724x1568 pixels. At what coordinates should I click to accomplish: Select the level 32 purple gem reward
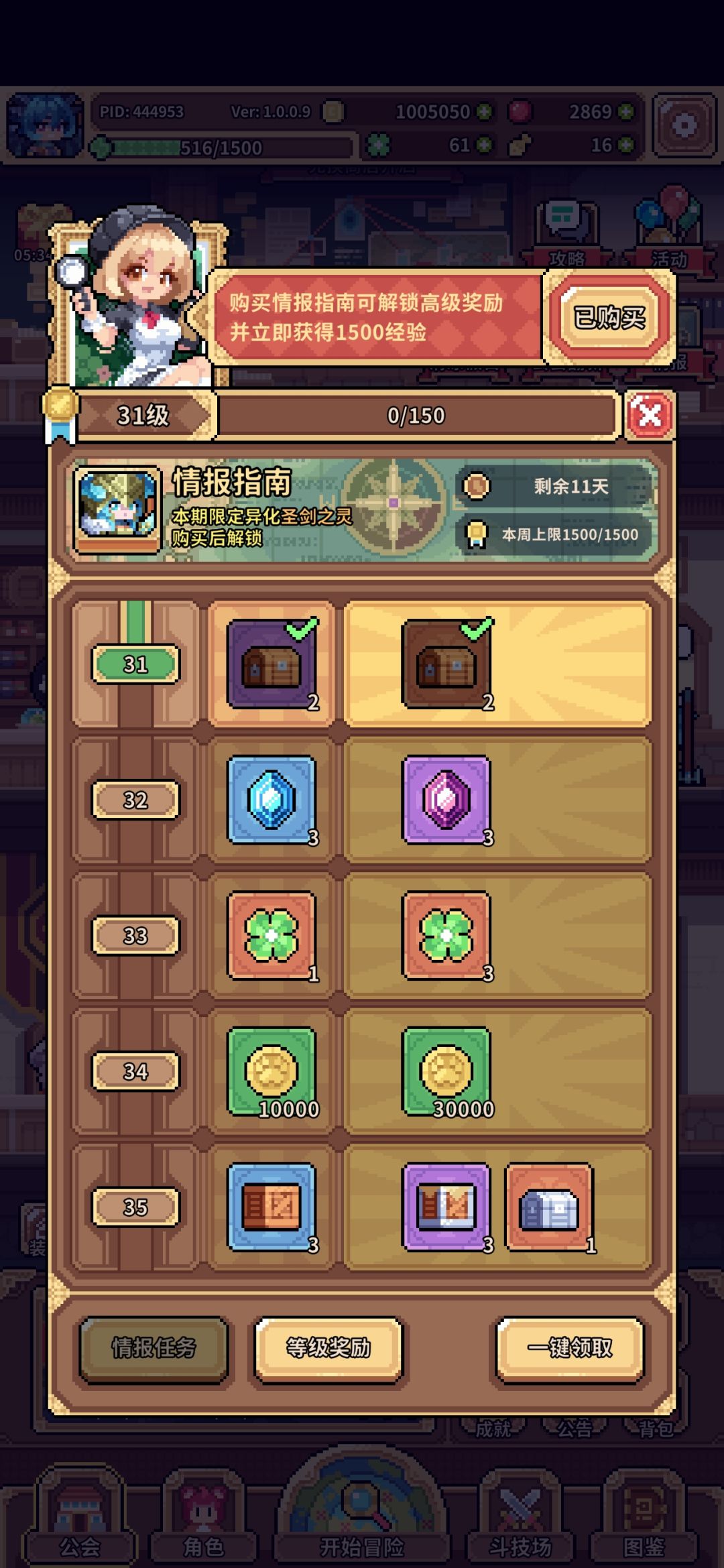446,800
